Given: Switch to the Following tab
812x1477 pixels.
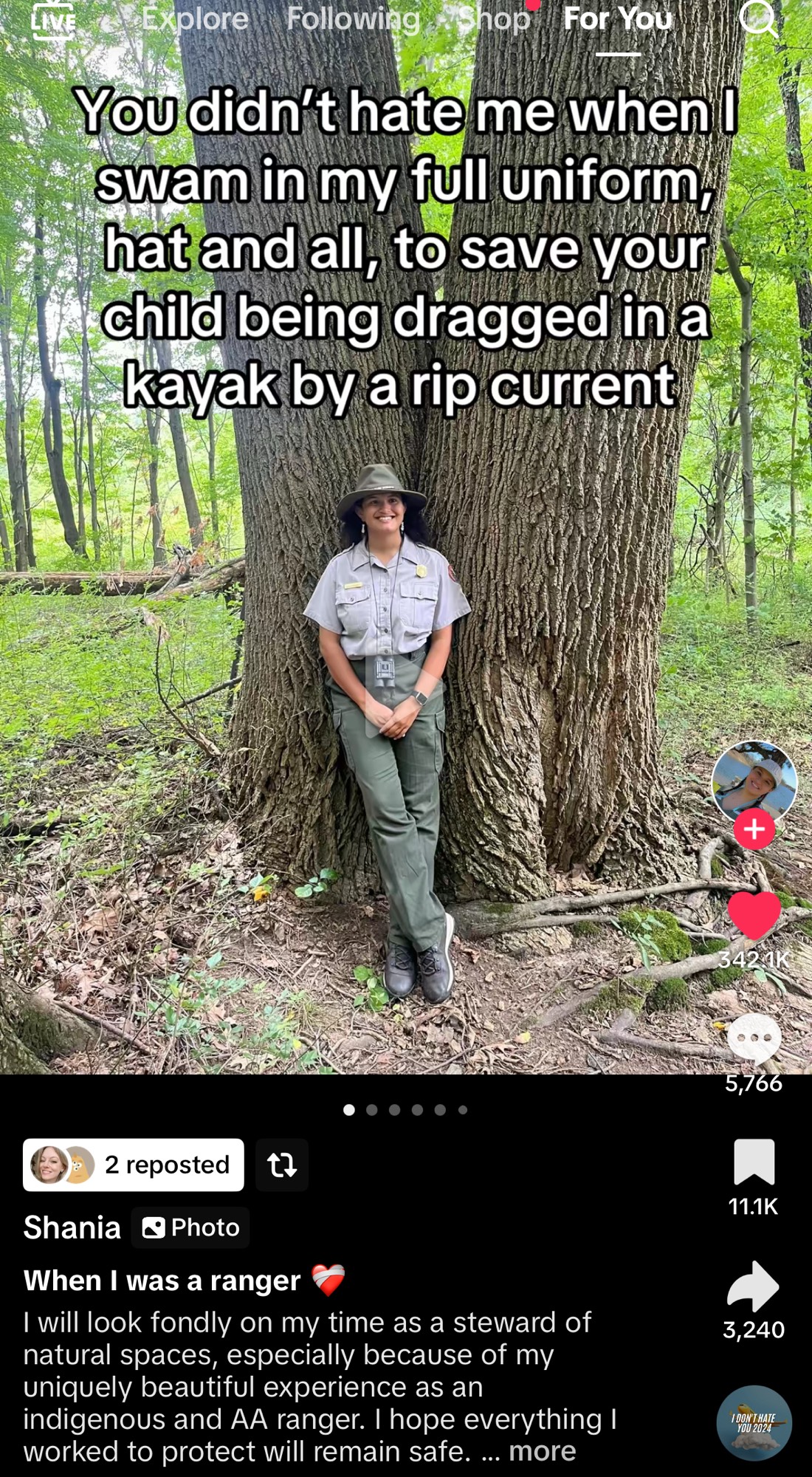Looking at the screenshot, I should click(353, 19).
